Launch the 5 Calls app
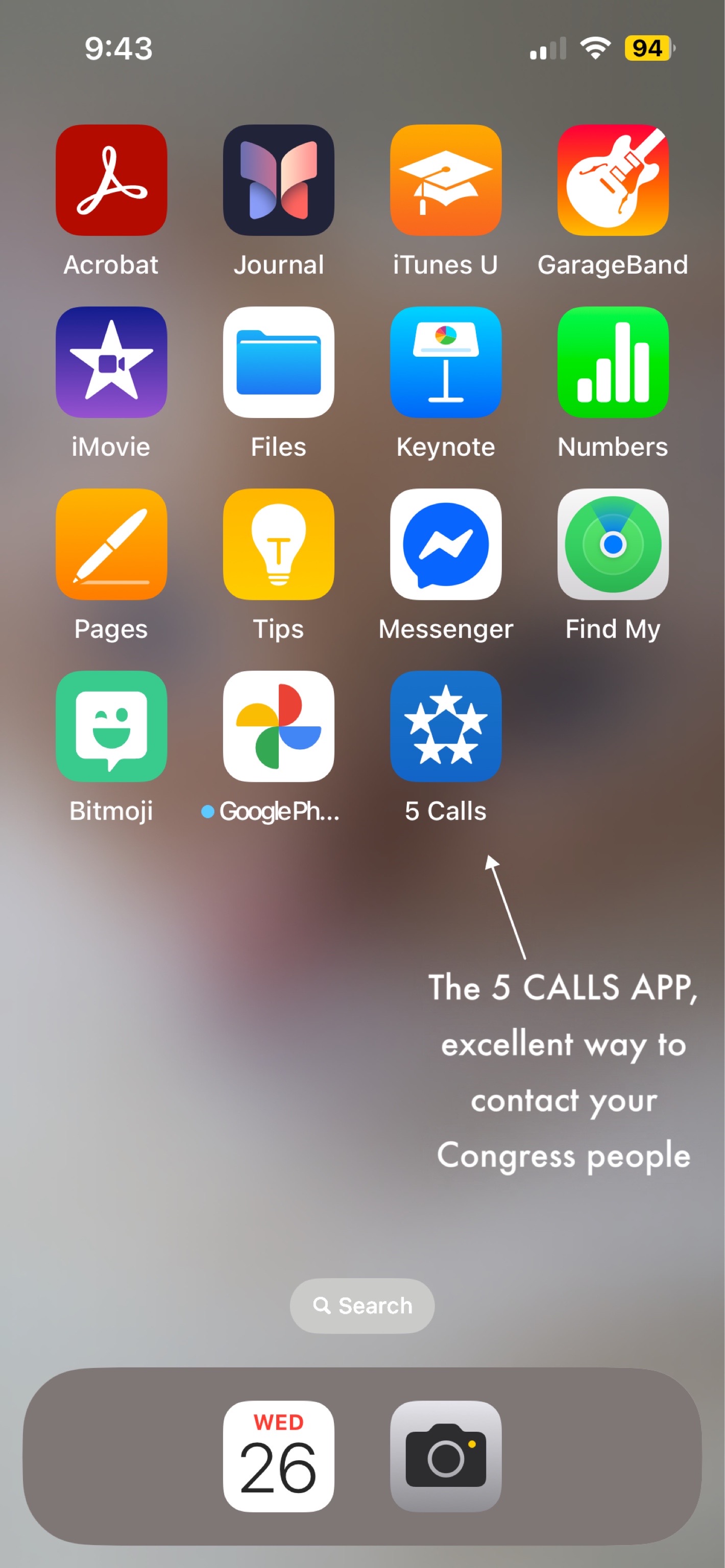Viewport: 725px width, 1568px height. pos(446,726)
